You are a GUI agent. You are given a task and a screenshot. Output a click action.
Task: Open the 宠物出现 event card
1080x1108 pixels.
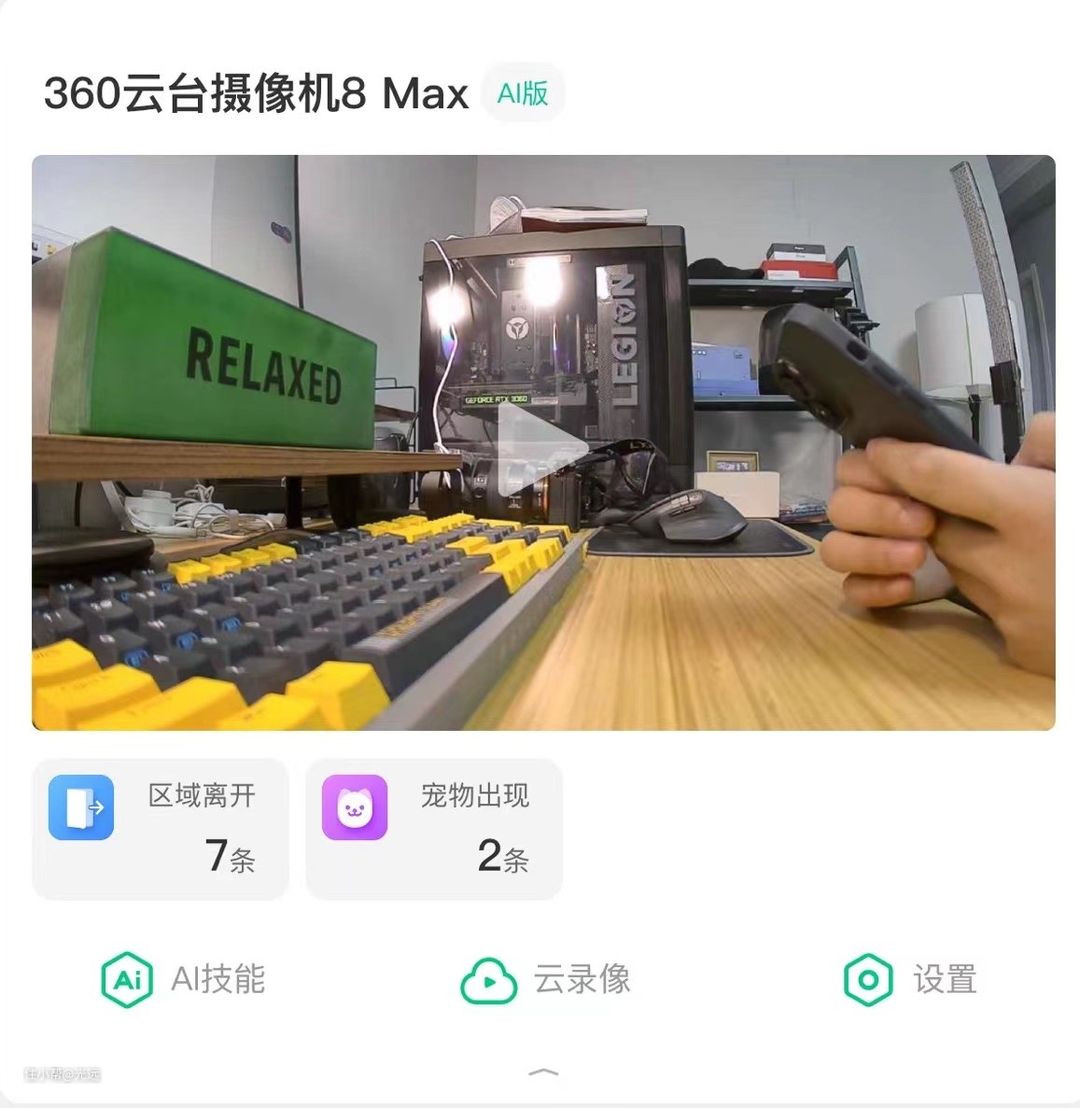tap(434, 829)
